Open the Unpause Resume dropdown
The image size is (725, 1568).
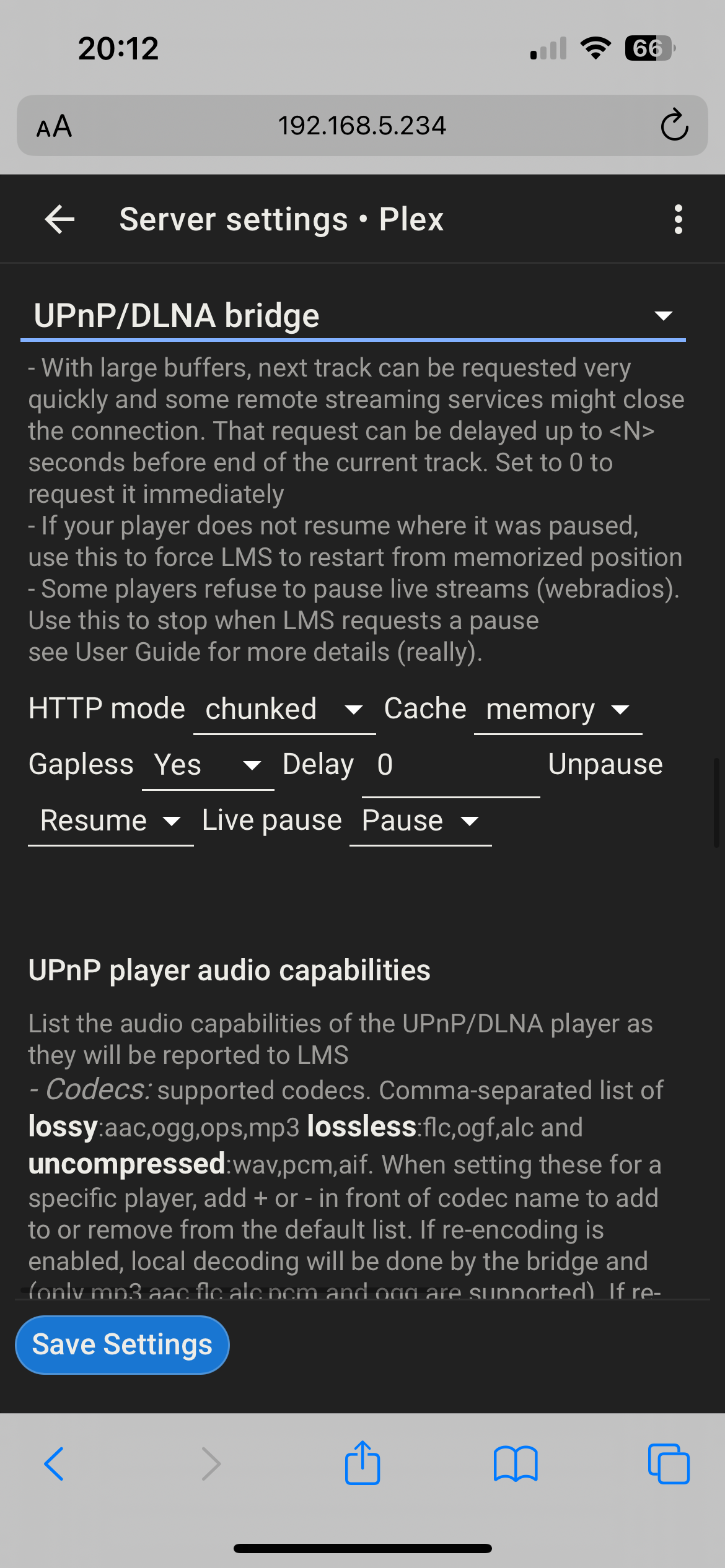click(111, 821)
